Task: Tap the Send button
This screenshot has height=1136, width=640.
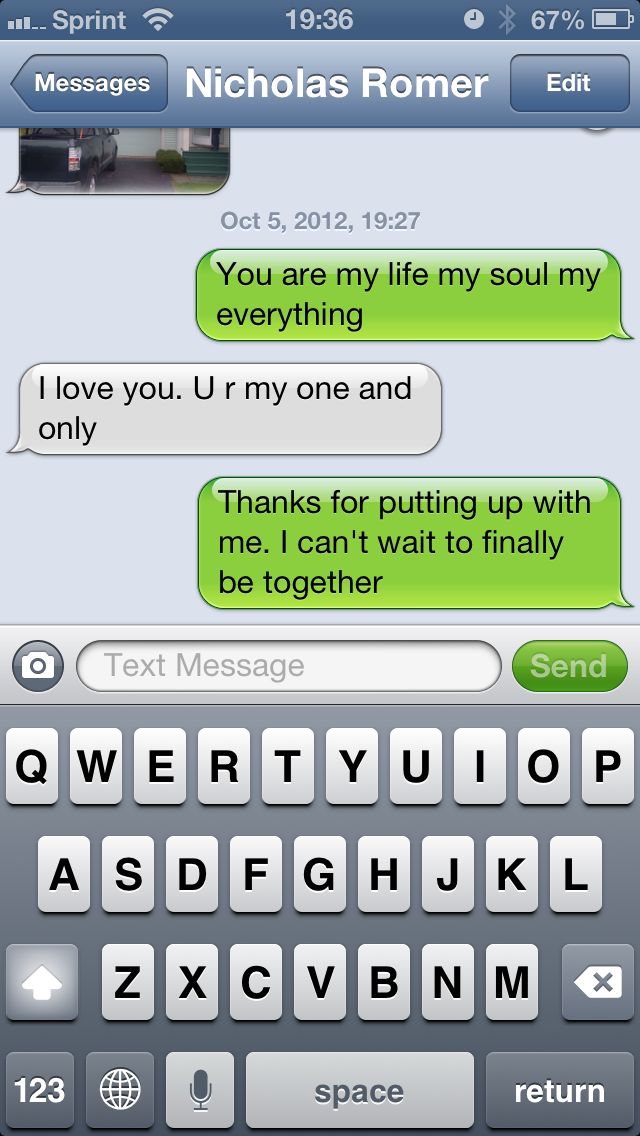Action: coord(569,666)
